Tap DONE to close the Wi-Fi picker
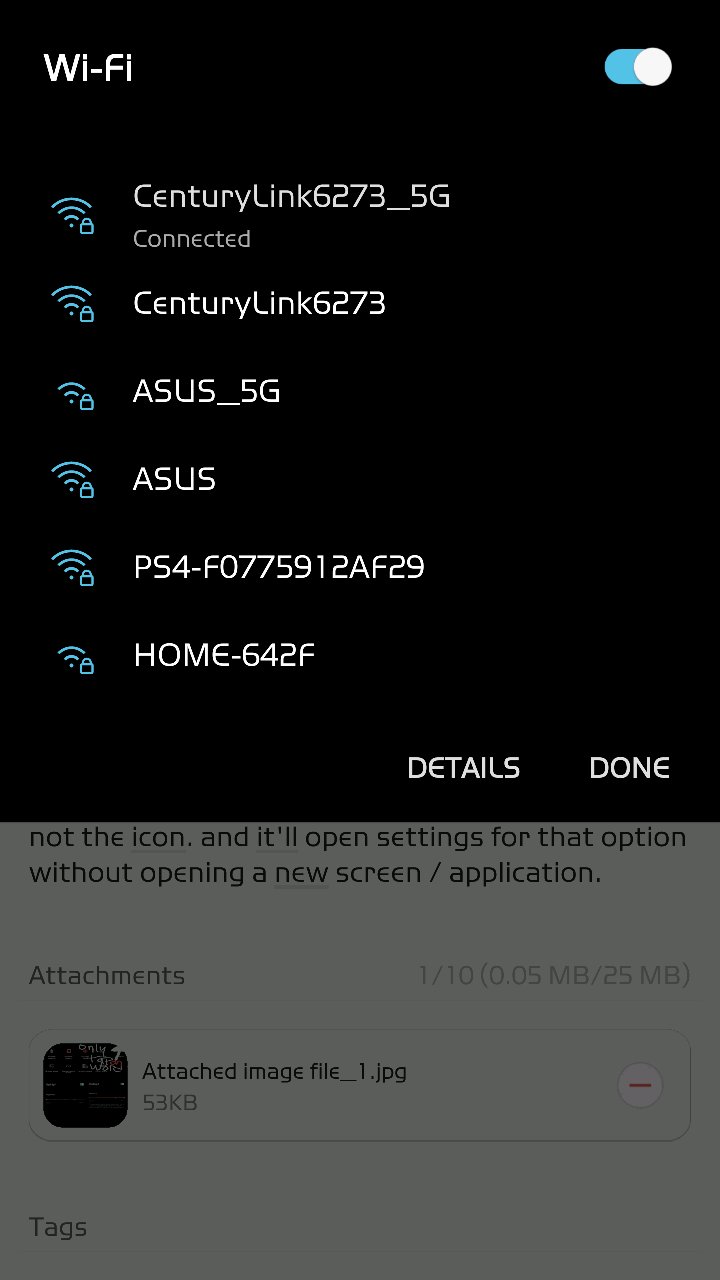720x1280 pixels. (629, 768)
